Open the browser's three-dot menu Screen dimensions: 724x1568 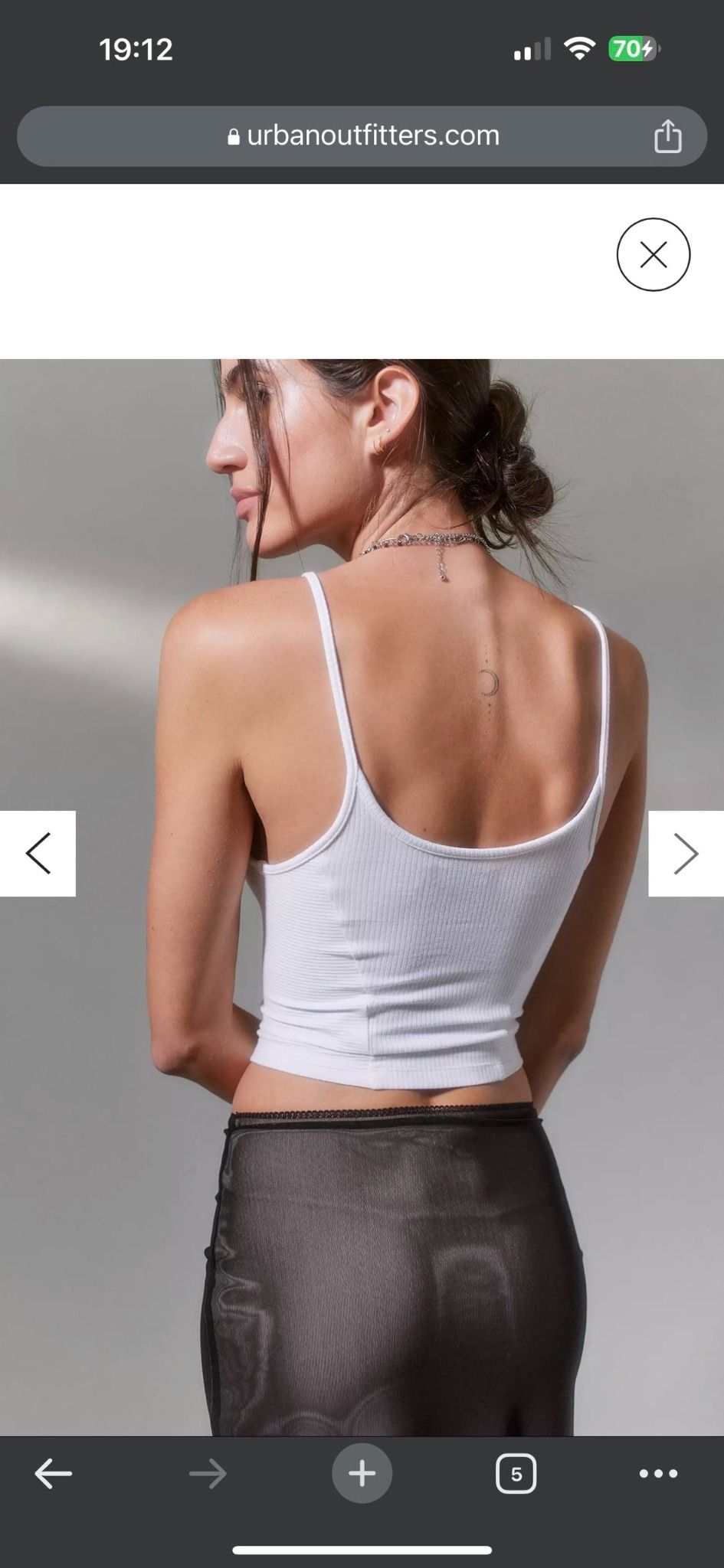tap(658, 1473)
